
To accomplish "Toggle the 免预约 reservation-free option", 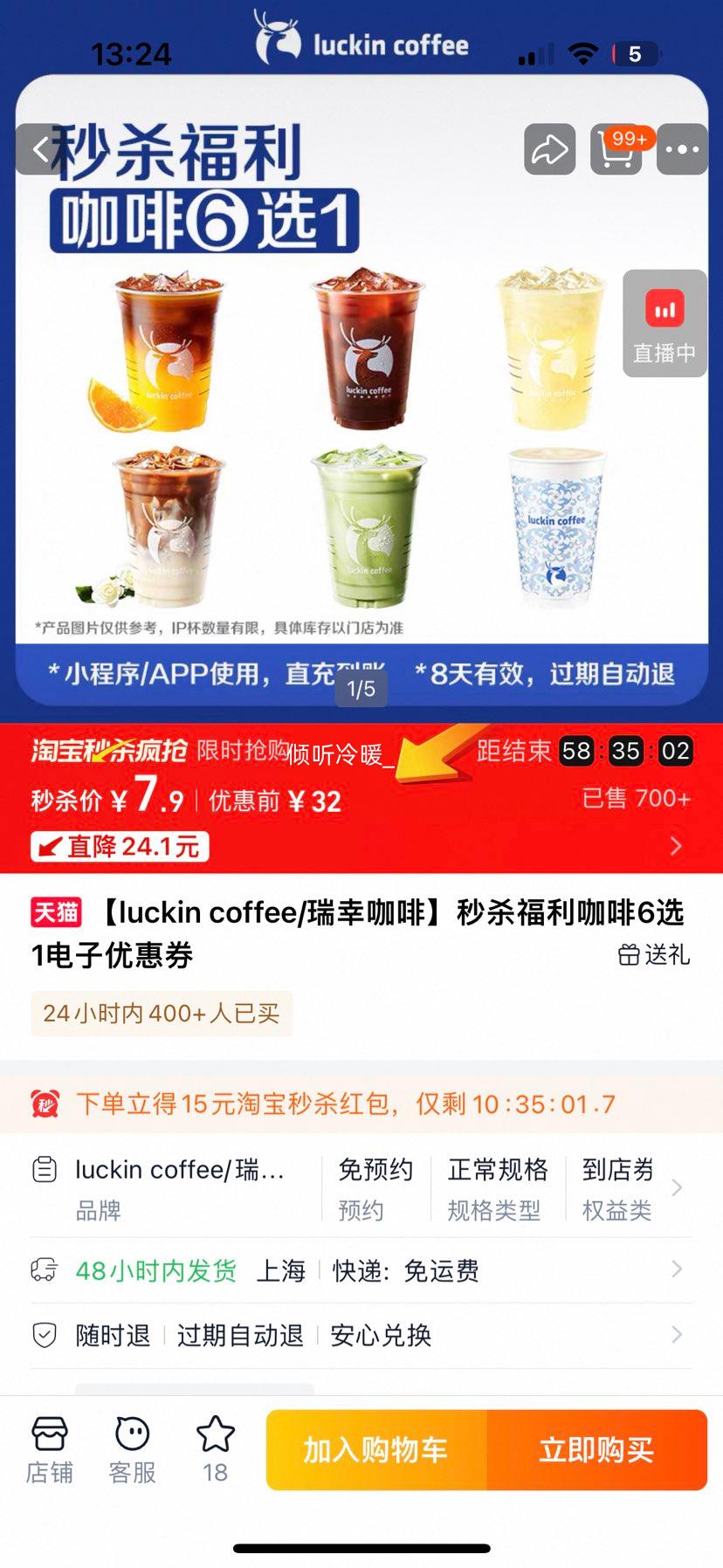I will pyautogui.click(x=375, y=1170).
